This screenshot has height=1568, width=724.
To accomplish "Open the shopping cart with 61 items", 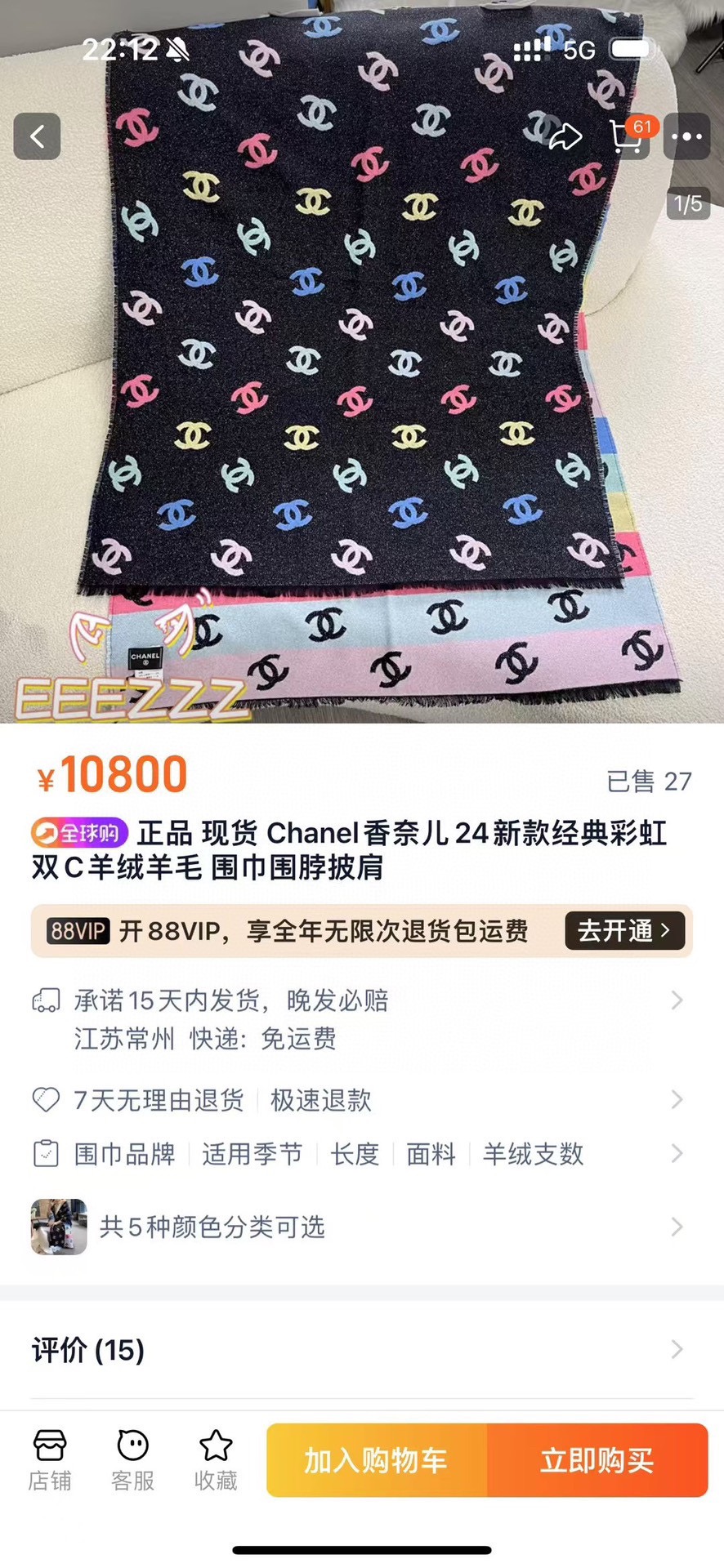I will 628,136.
